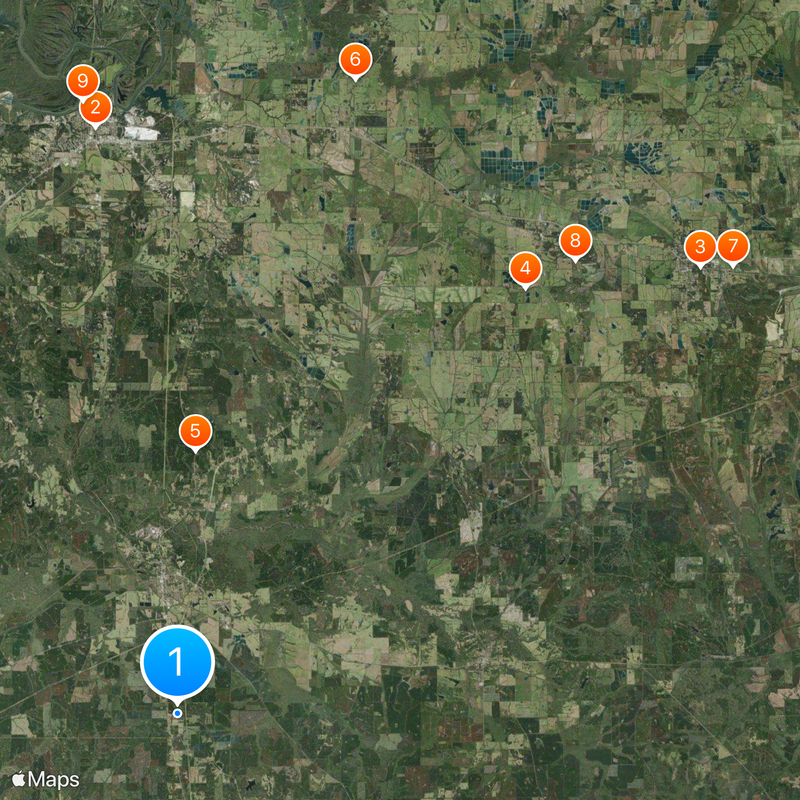Tap orange pin number 8
The image size is (800, 800).
tap(575, 241)
